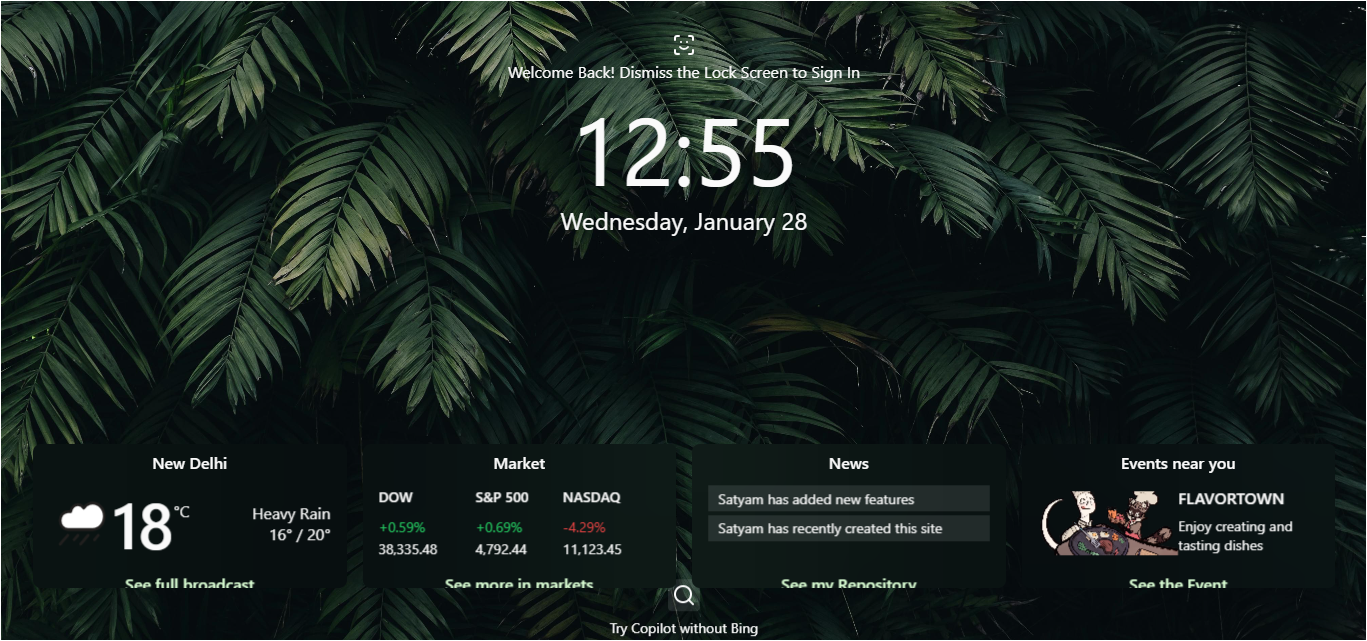Open news item about new features

(x=848, y=499)
